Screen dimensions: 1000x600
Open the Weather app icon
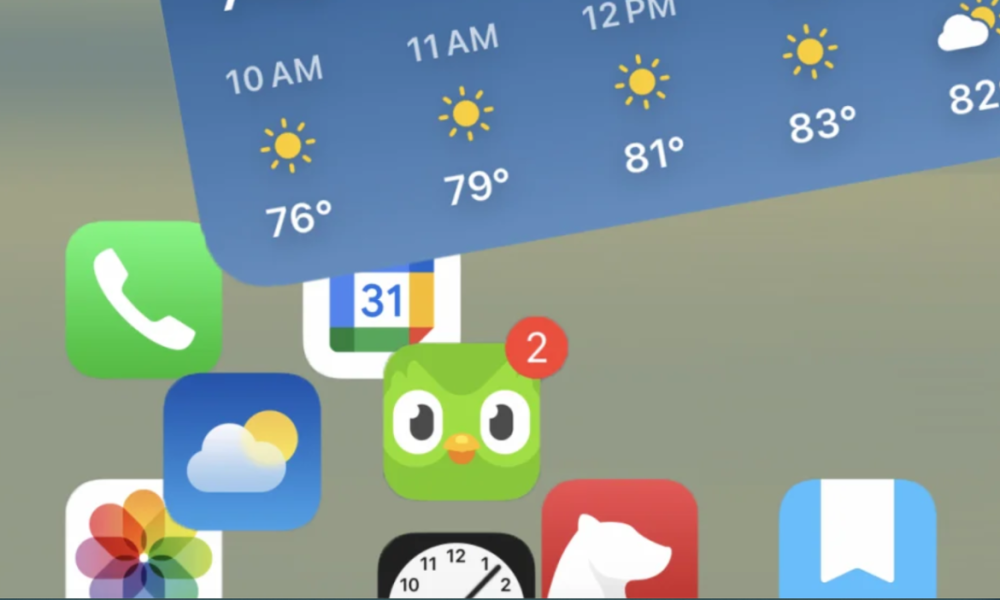tap(241, 452)
